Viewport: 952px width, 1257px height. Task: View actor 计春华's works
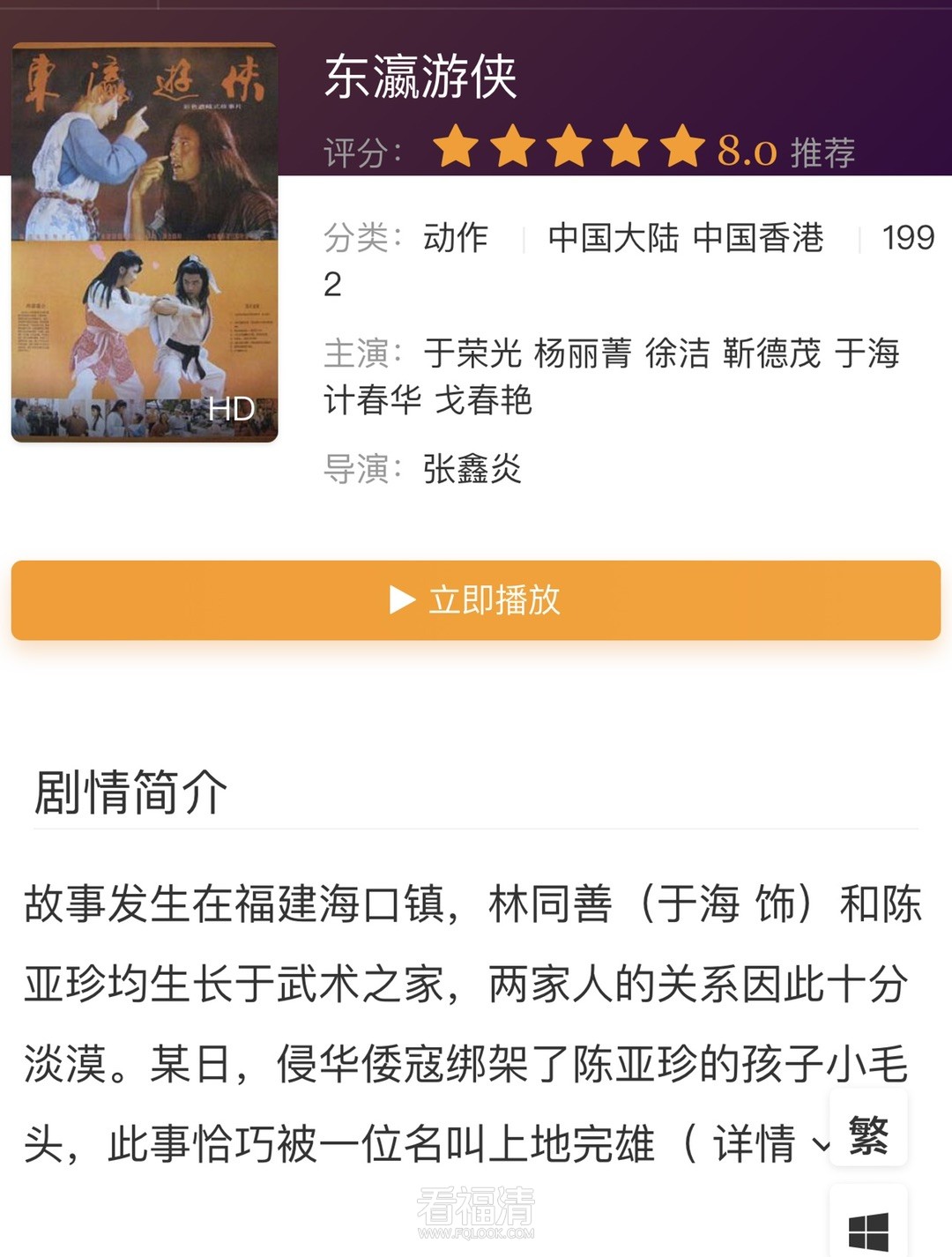(x=372, y=400)
